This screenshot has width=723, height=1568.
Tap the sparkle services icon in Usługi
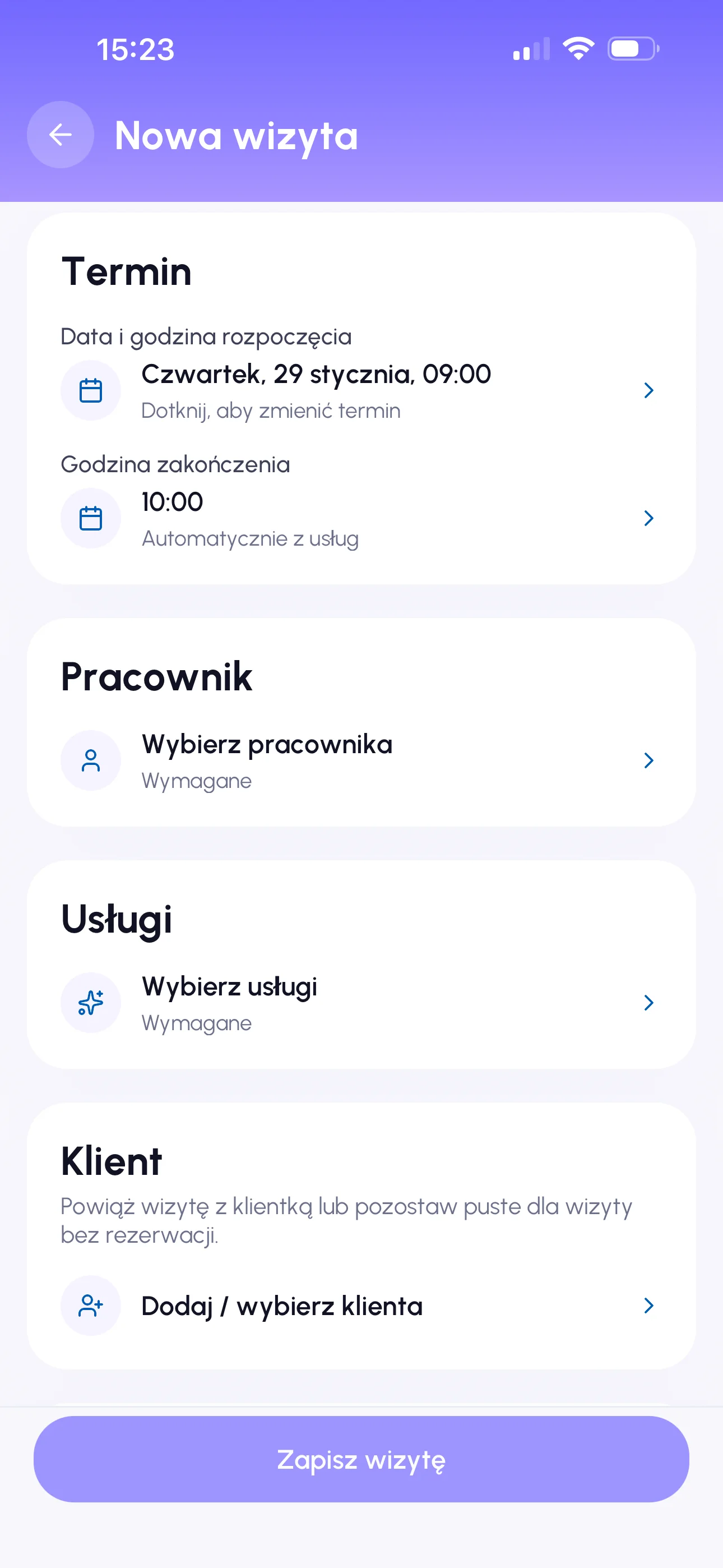91,1003
